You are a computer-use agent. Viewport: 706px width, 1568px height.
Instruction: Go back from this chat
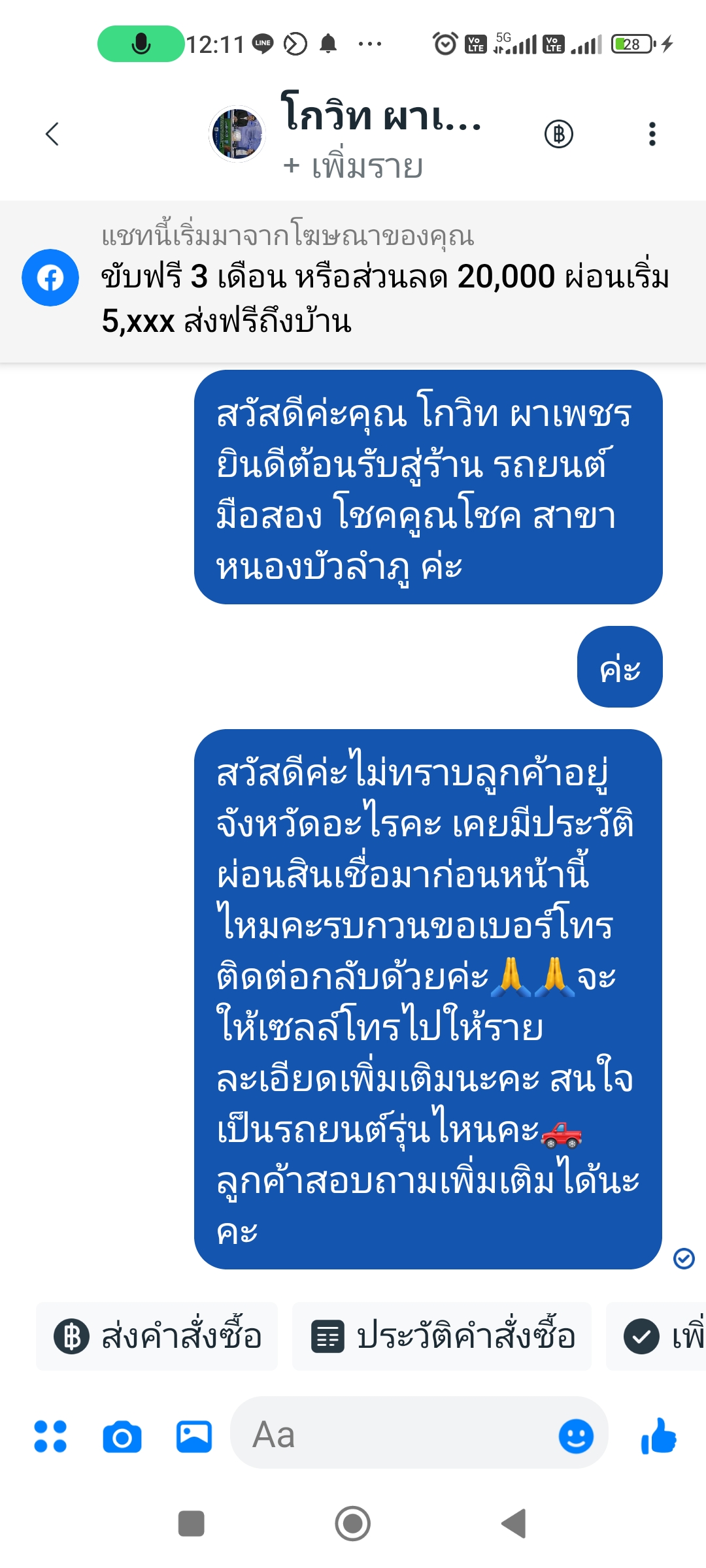coord(52,134)
